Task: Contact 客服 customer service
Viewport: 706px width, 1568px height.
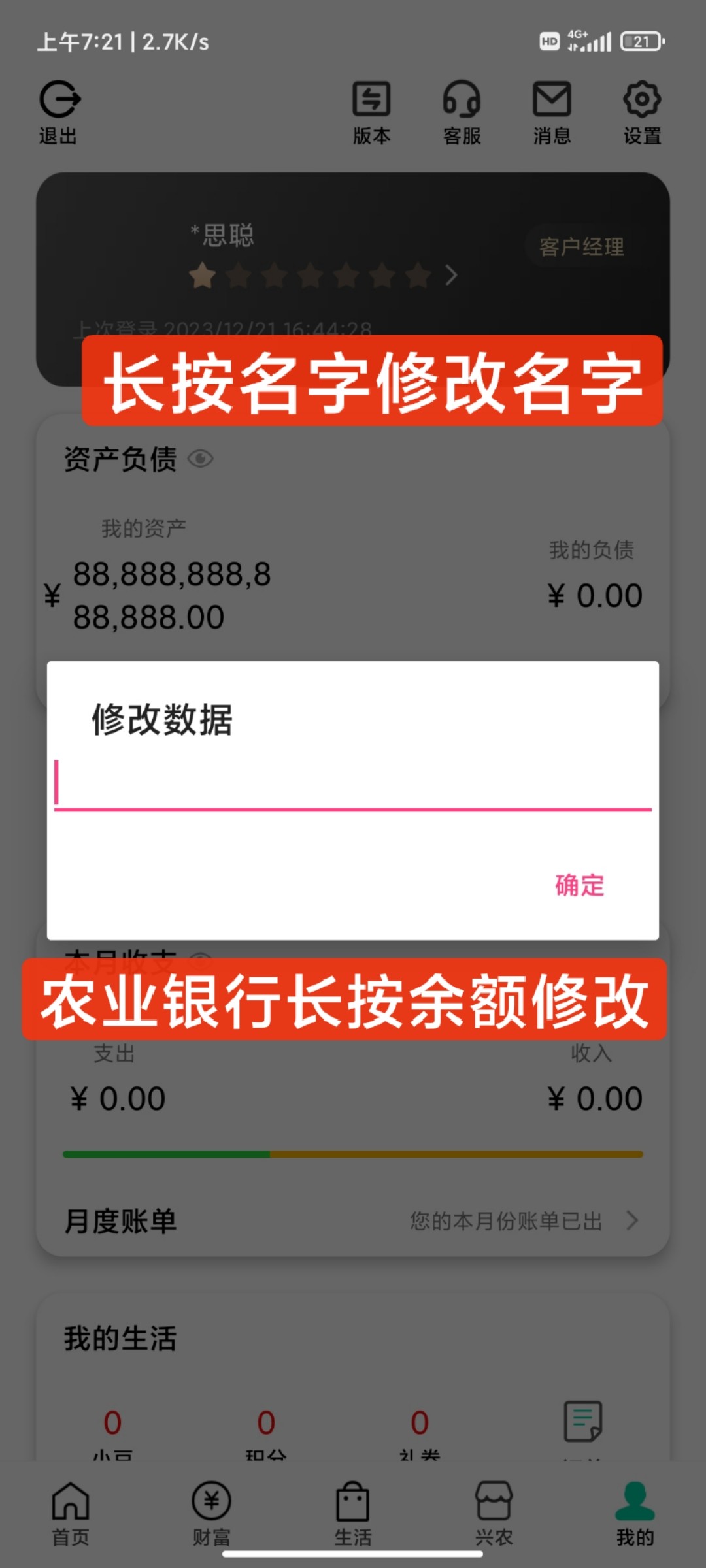Action: click(x=462, y=112)
